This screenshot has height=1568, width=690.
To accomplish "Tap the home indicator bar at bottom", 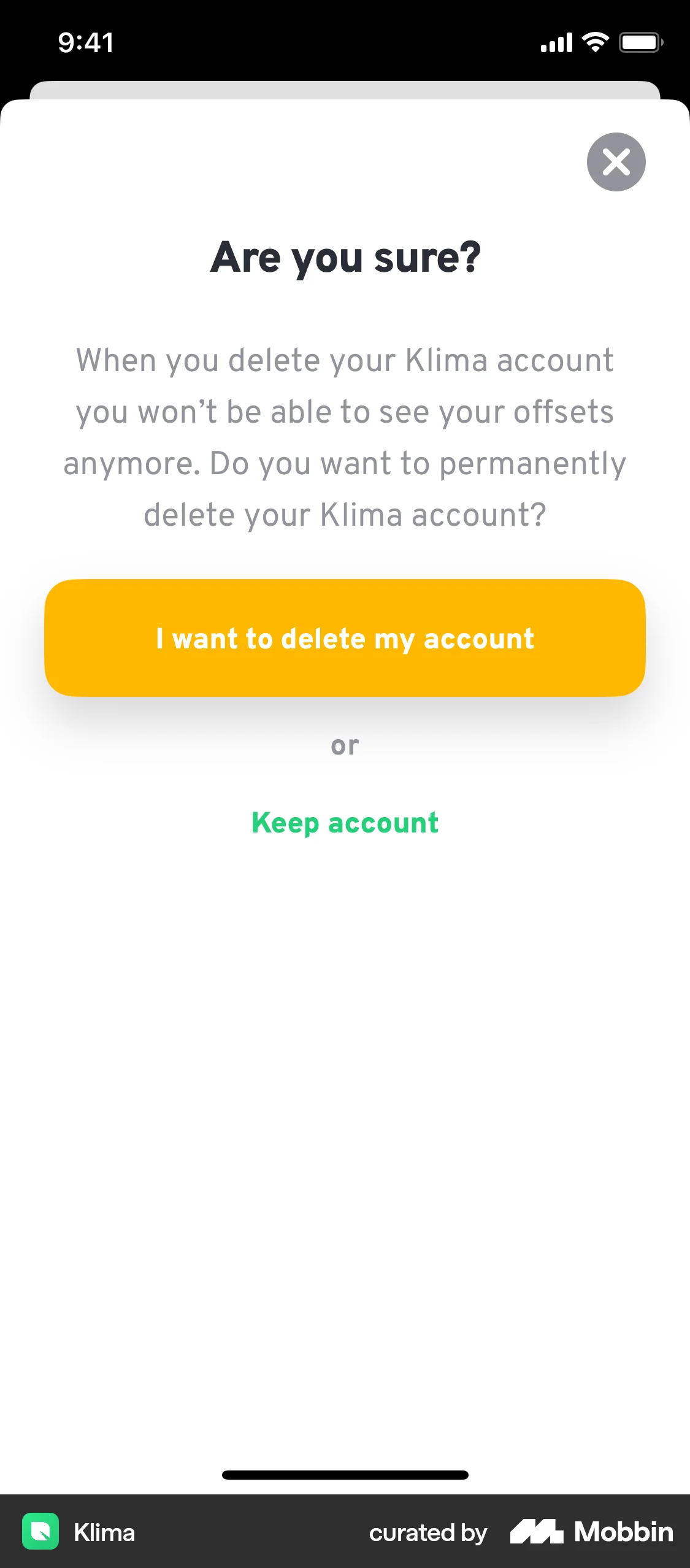I will click(x=345, y=1475).
